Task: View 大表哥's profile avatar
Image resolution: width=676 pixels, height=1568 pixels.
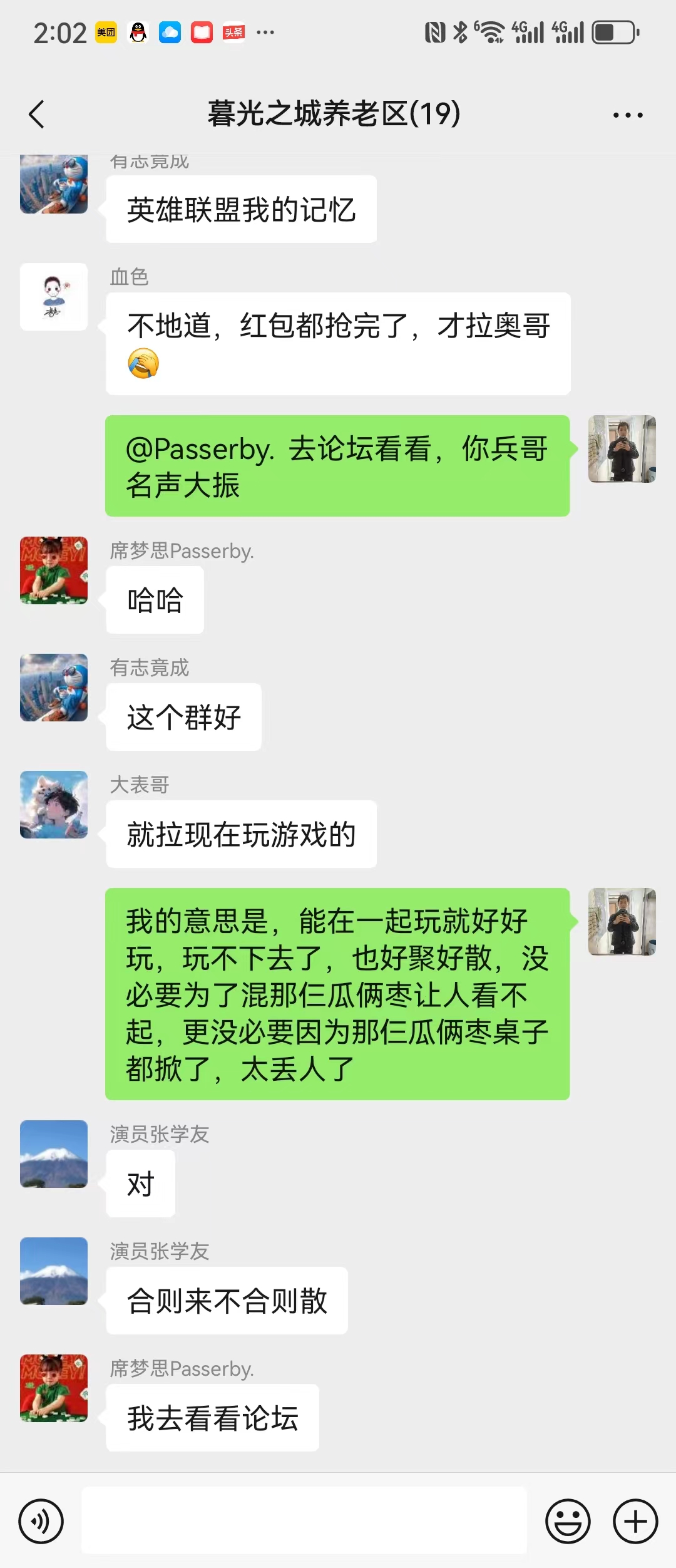Action: [54, 805]
